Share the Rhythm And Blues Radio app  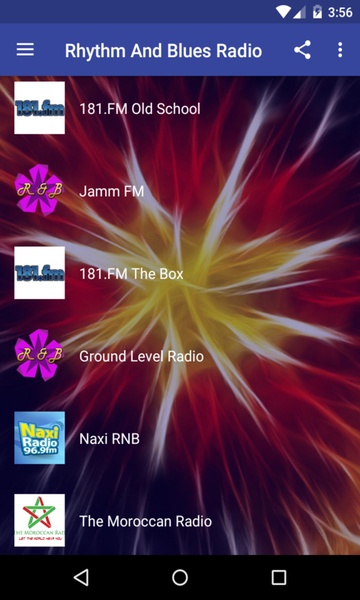[x=302, y=50]
